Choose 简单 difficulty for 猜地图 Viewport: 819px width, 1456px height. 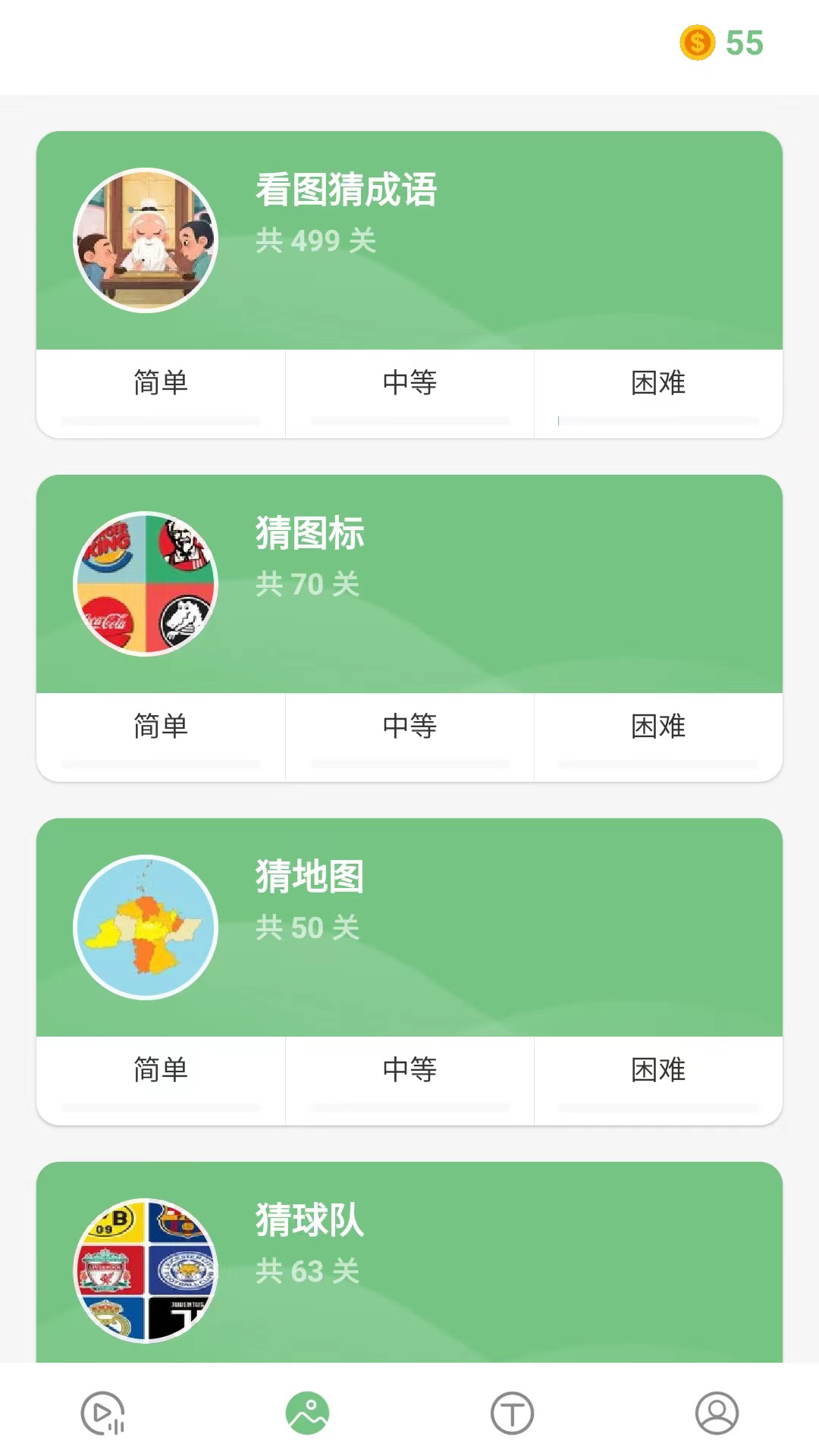pos(159,1071)
